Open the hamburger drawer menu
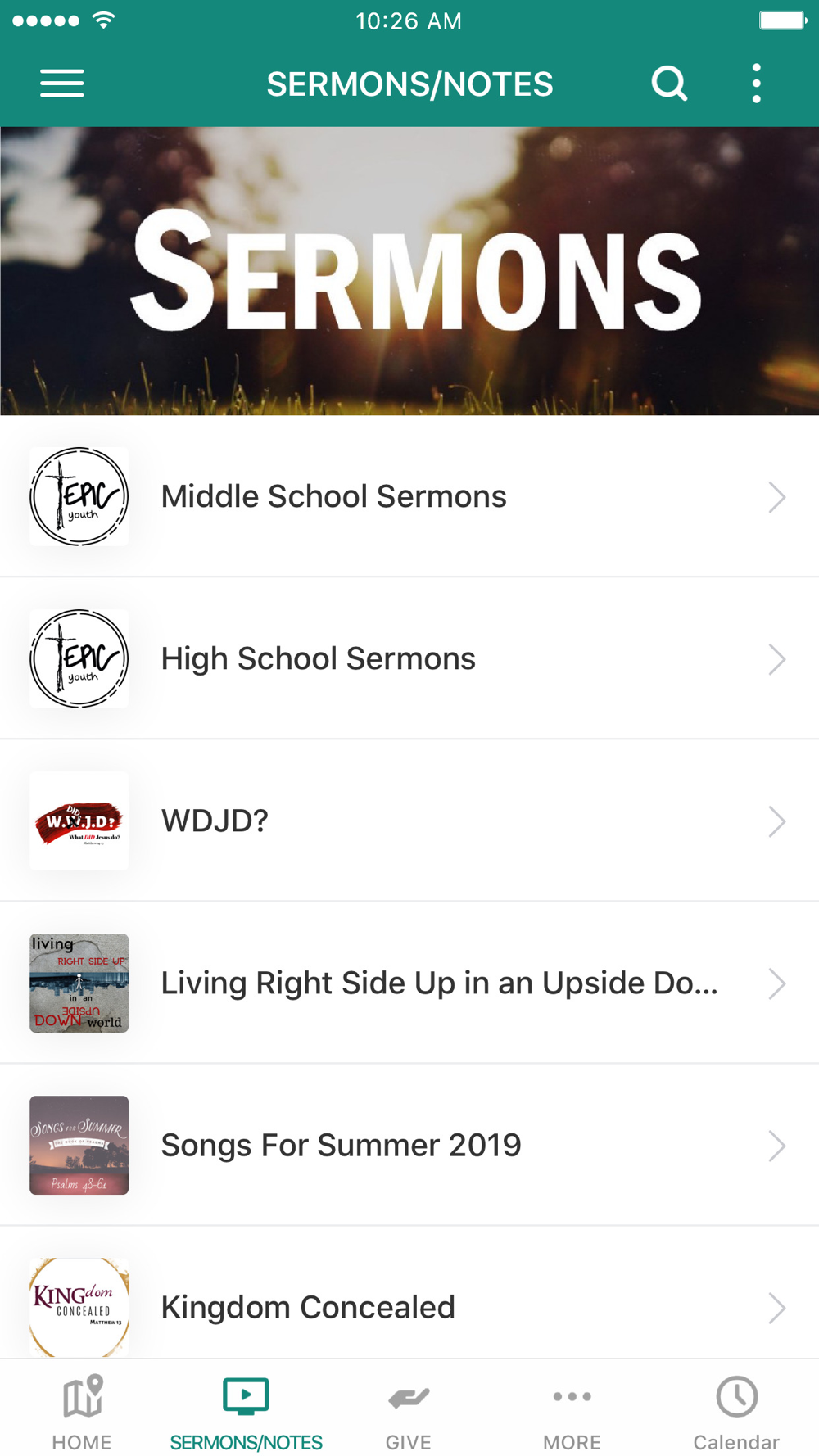This screenshot has width=819, height=1456. (62, 84)
